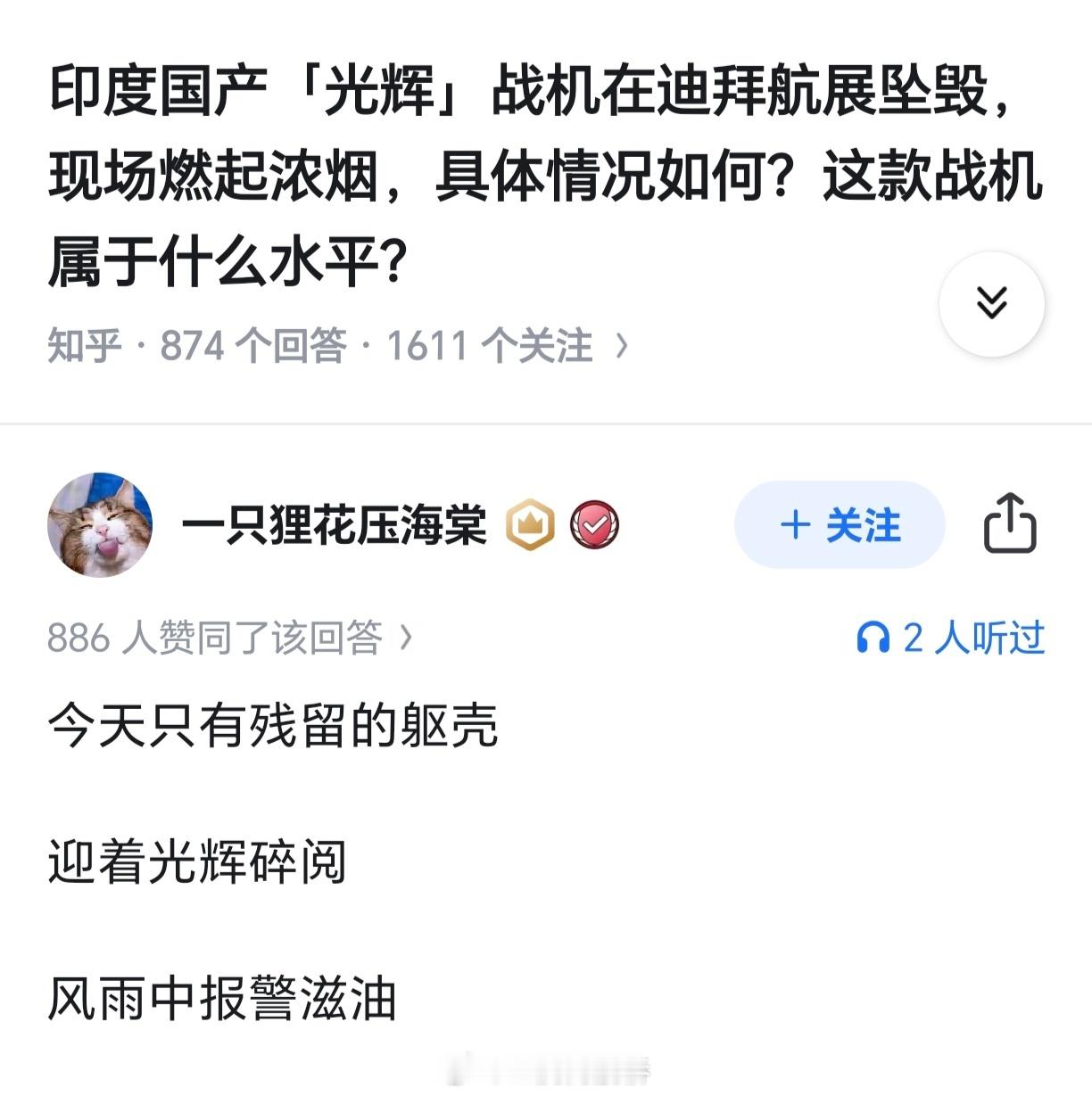Viewport: 1092px width, 1096px height.
Task: Expand question details via arrow after 1611 个关注
Action: pyautogui.click(x=621, y=347)
